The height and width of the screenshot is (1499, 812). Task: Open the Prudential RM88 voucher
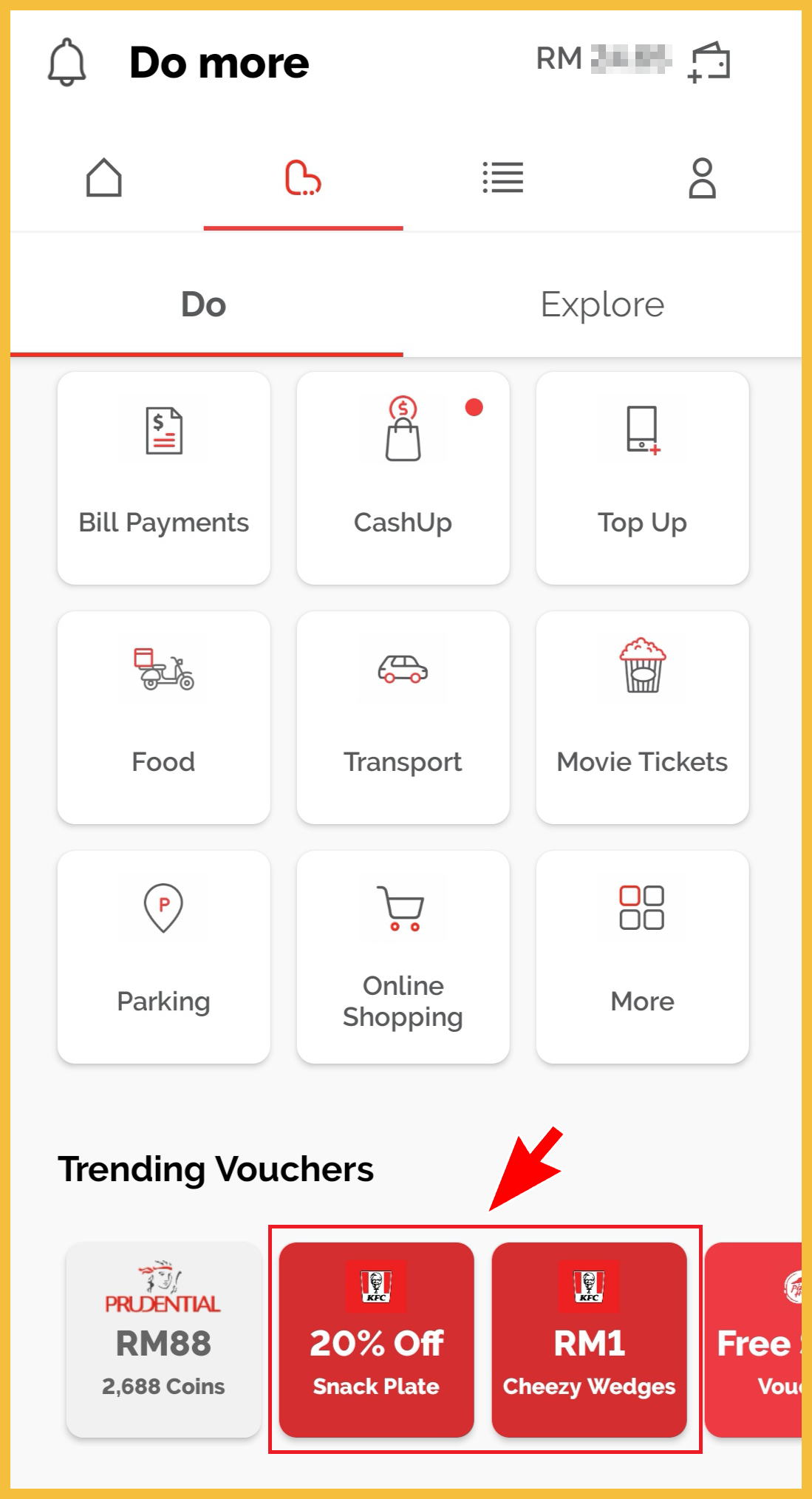[x=164, y=1339]
